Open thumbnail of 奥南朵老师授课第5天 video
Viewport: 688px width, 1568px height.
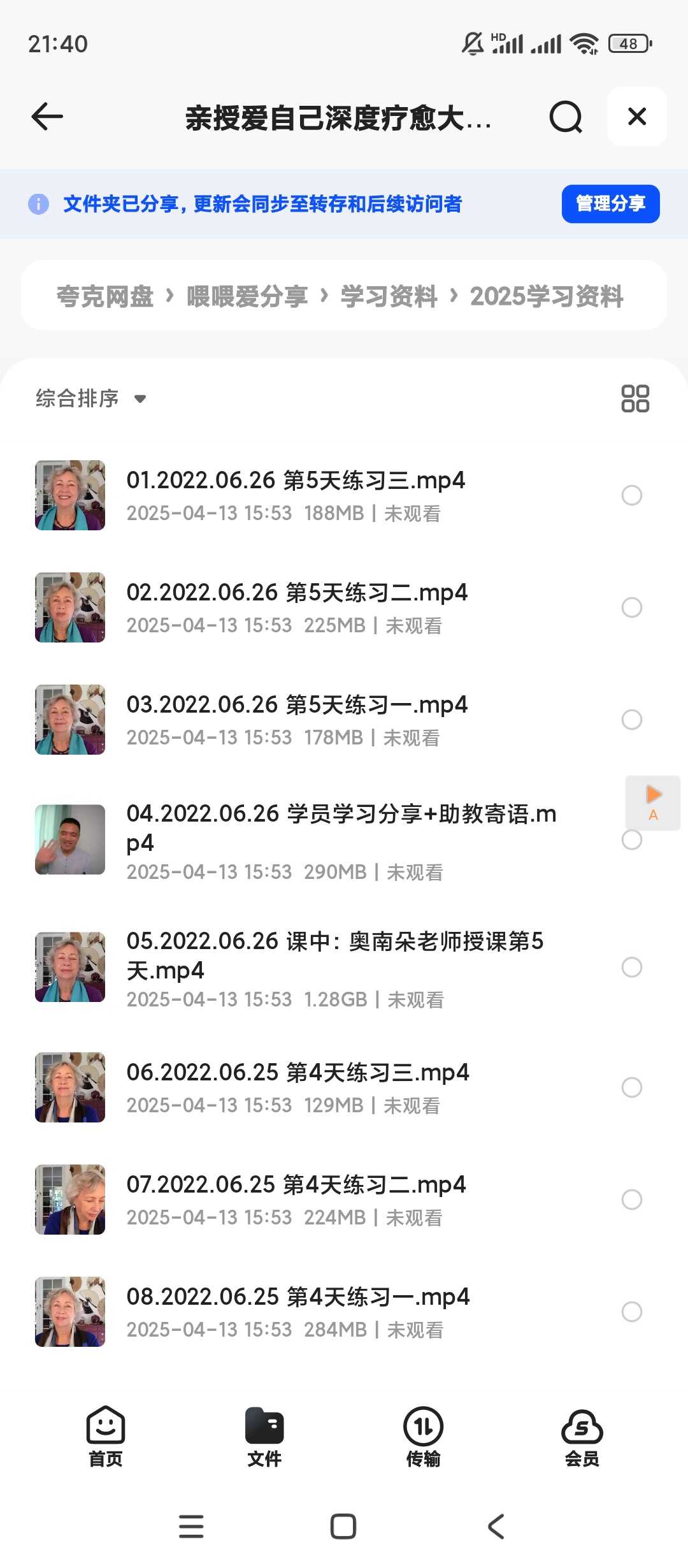[x=69, y=966]
